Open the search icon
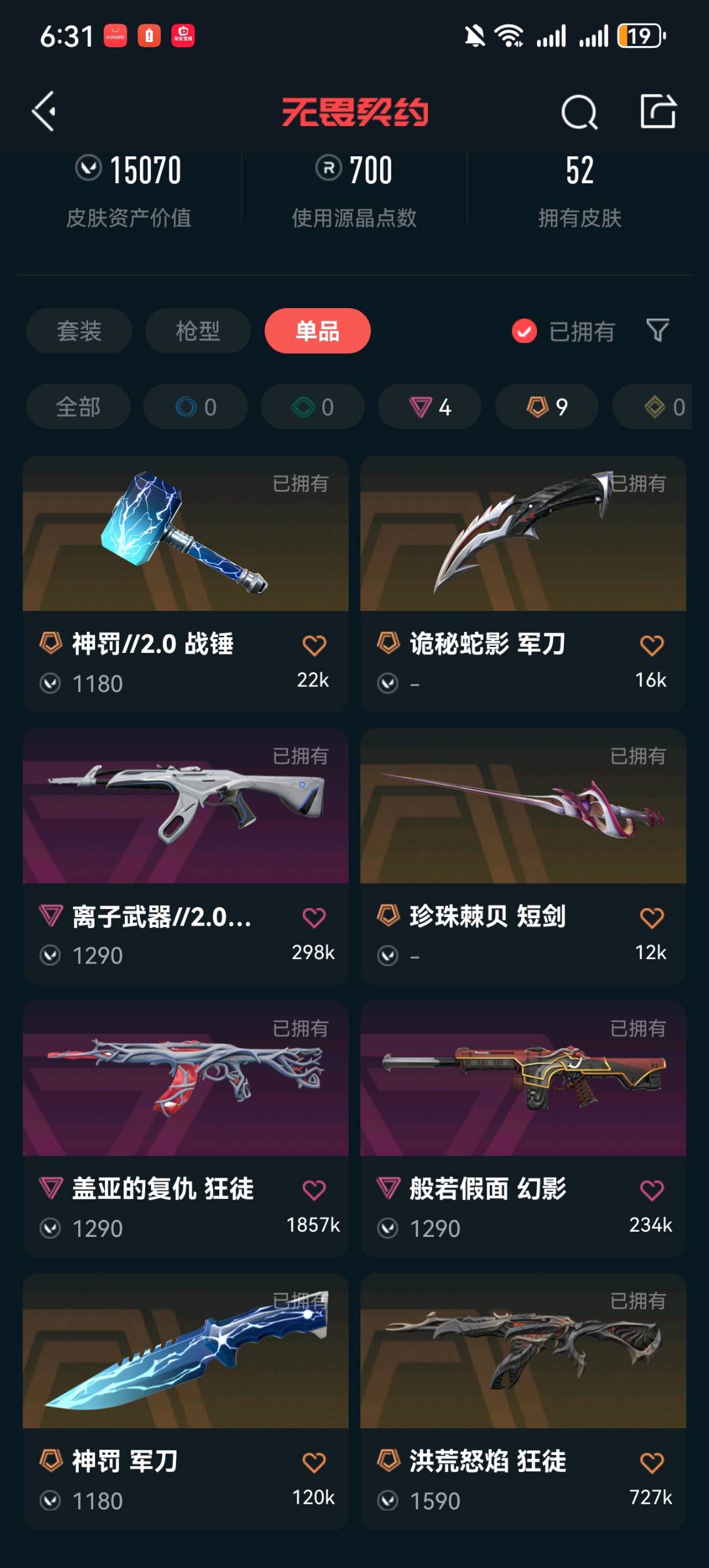Image resolution: width=709 pixels, height=1568 pixels. point(579,112)
